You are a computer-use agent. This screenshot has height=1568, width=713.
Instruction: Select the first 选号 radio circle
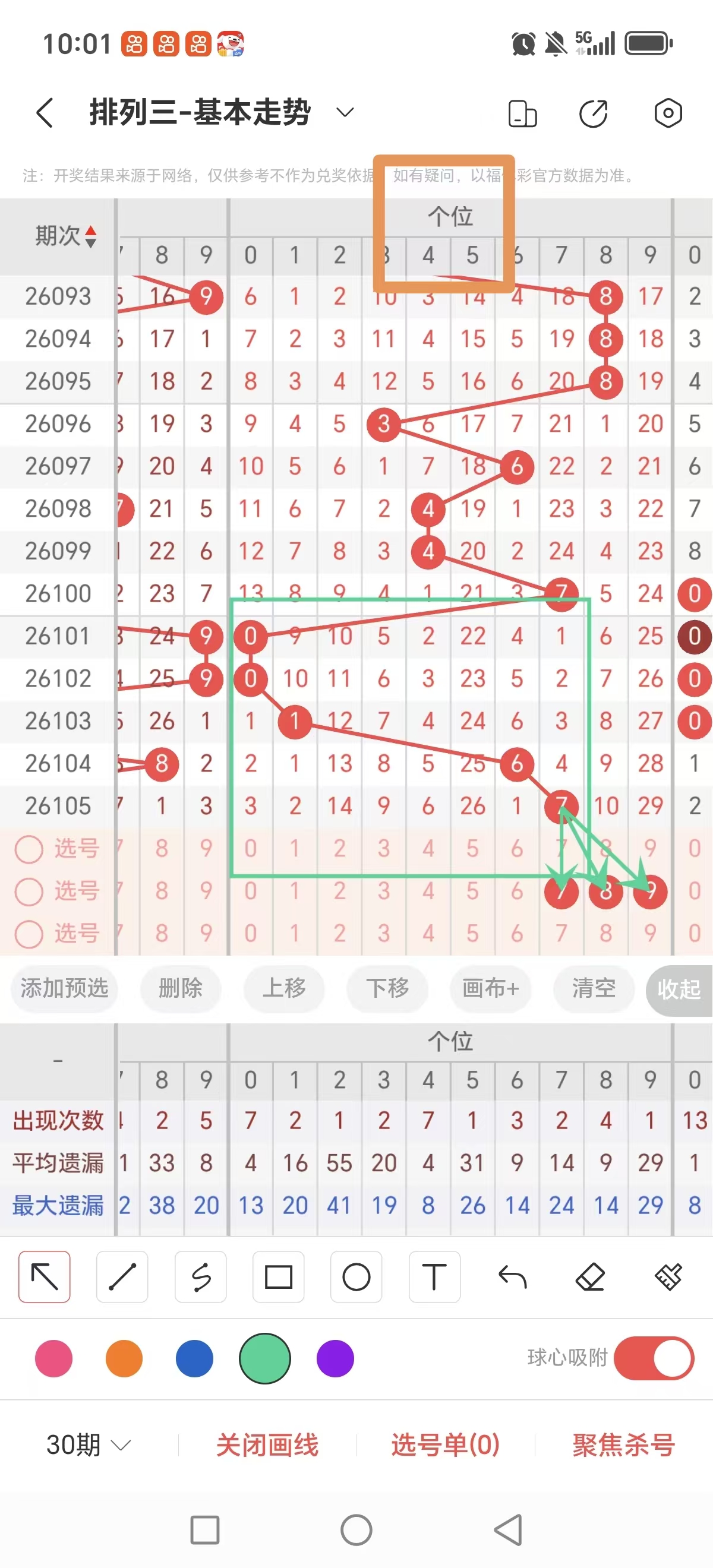tap(29, 849)
